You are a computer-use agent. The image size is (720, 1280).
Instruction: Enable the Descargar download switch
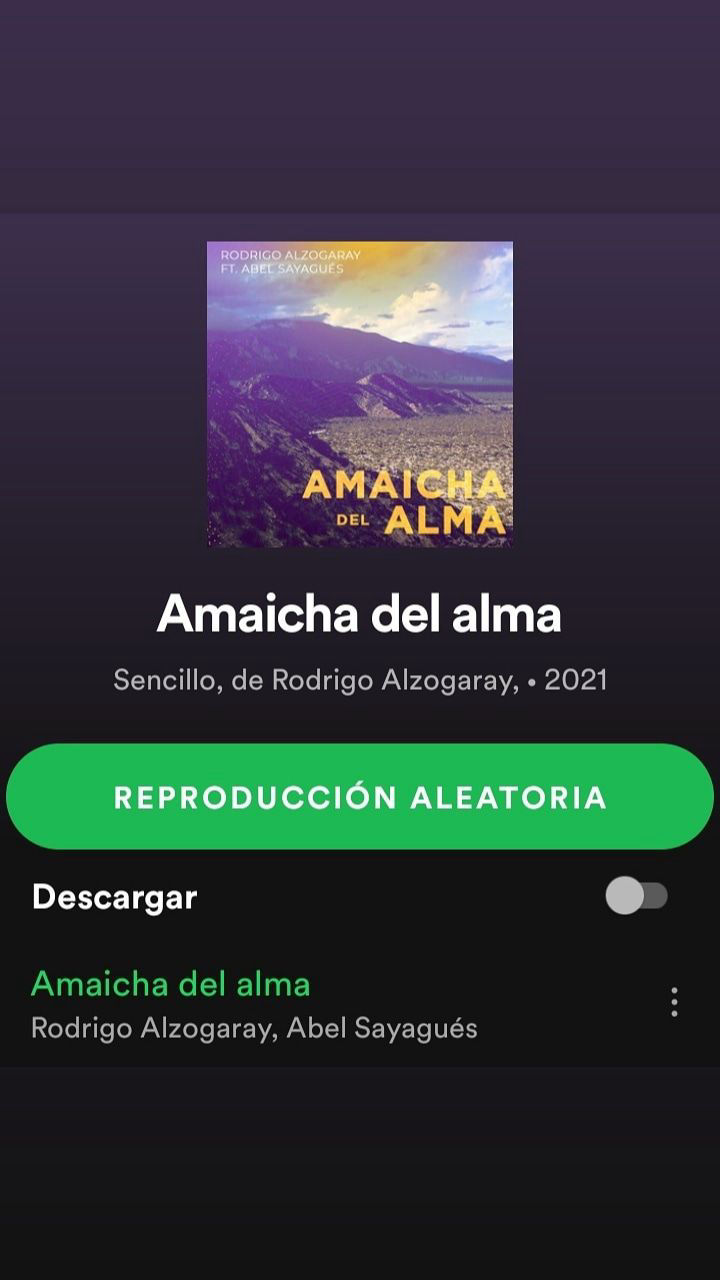click(636, 896)
